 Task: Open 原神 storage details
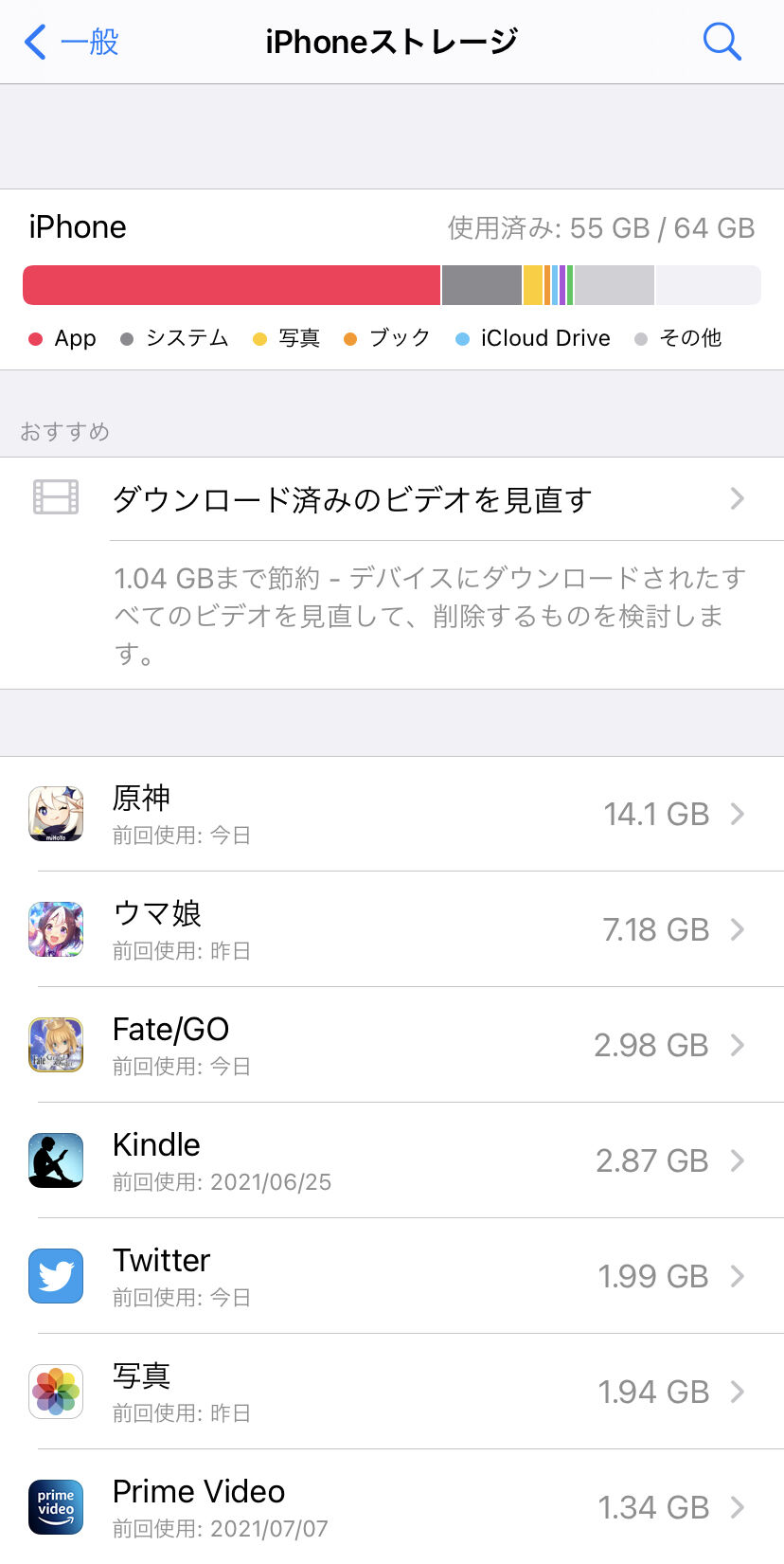click(392, 814)
